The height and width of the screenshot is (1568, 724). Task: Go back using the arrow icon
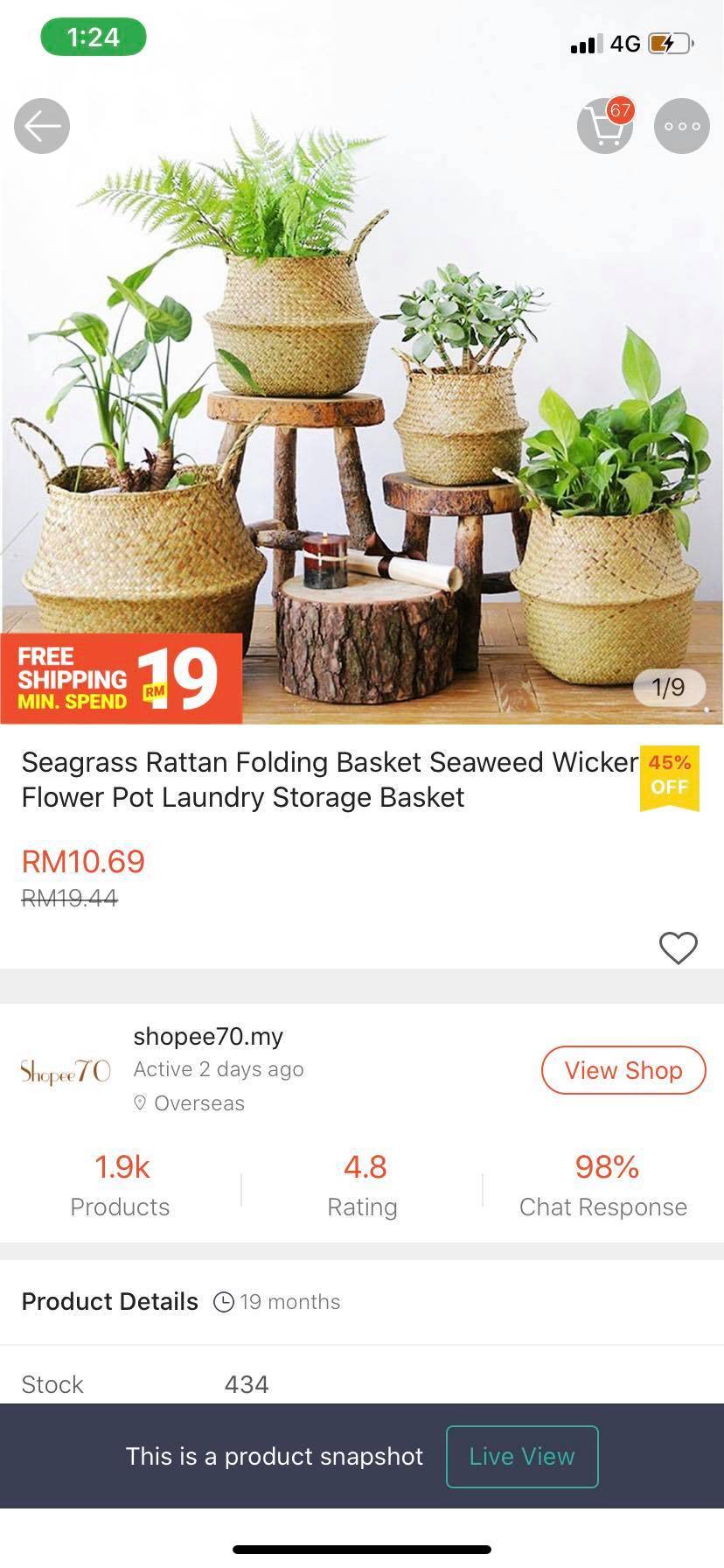42,127
